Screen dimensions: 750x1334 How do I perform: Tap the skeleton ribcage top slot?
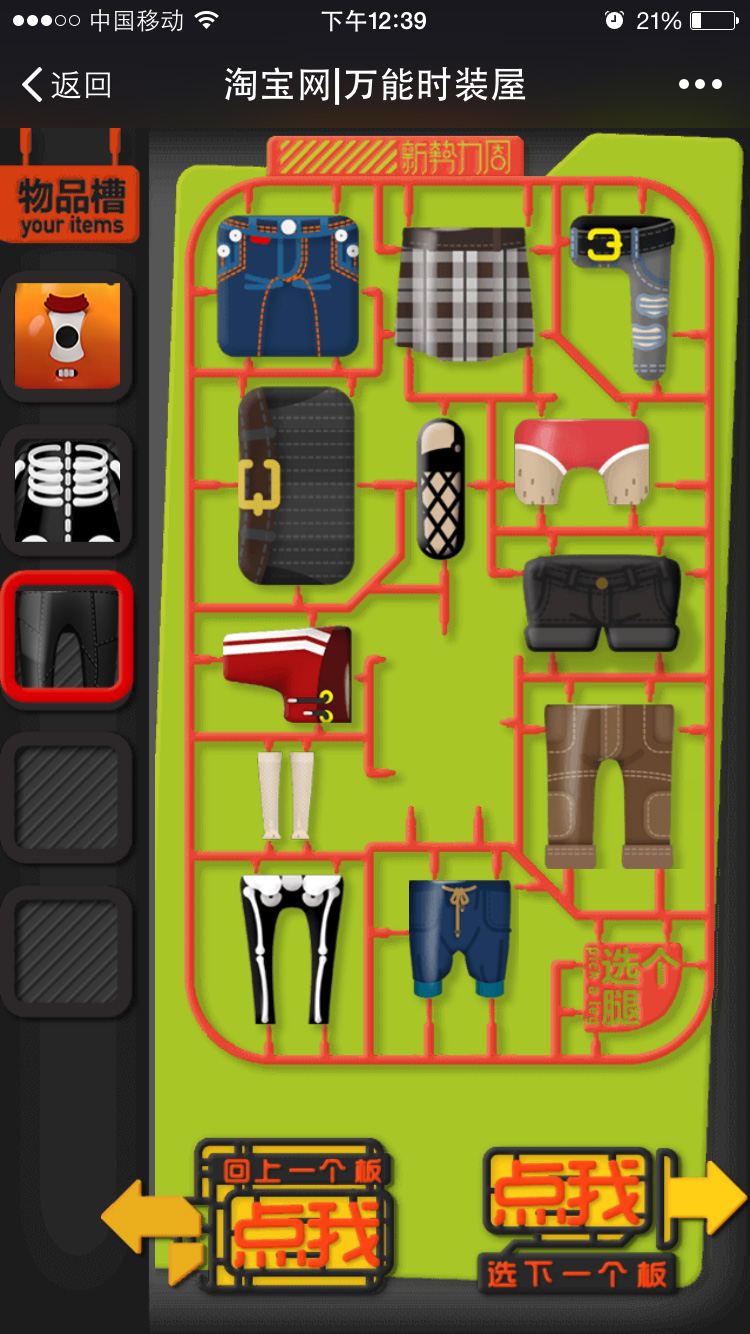click(67, 490)
